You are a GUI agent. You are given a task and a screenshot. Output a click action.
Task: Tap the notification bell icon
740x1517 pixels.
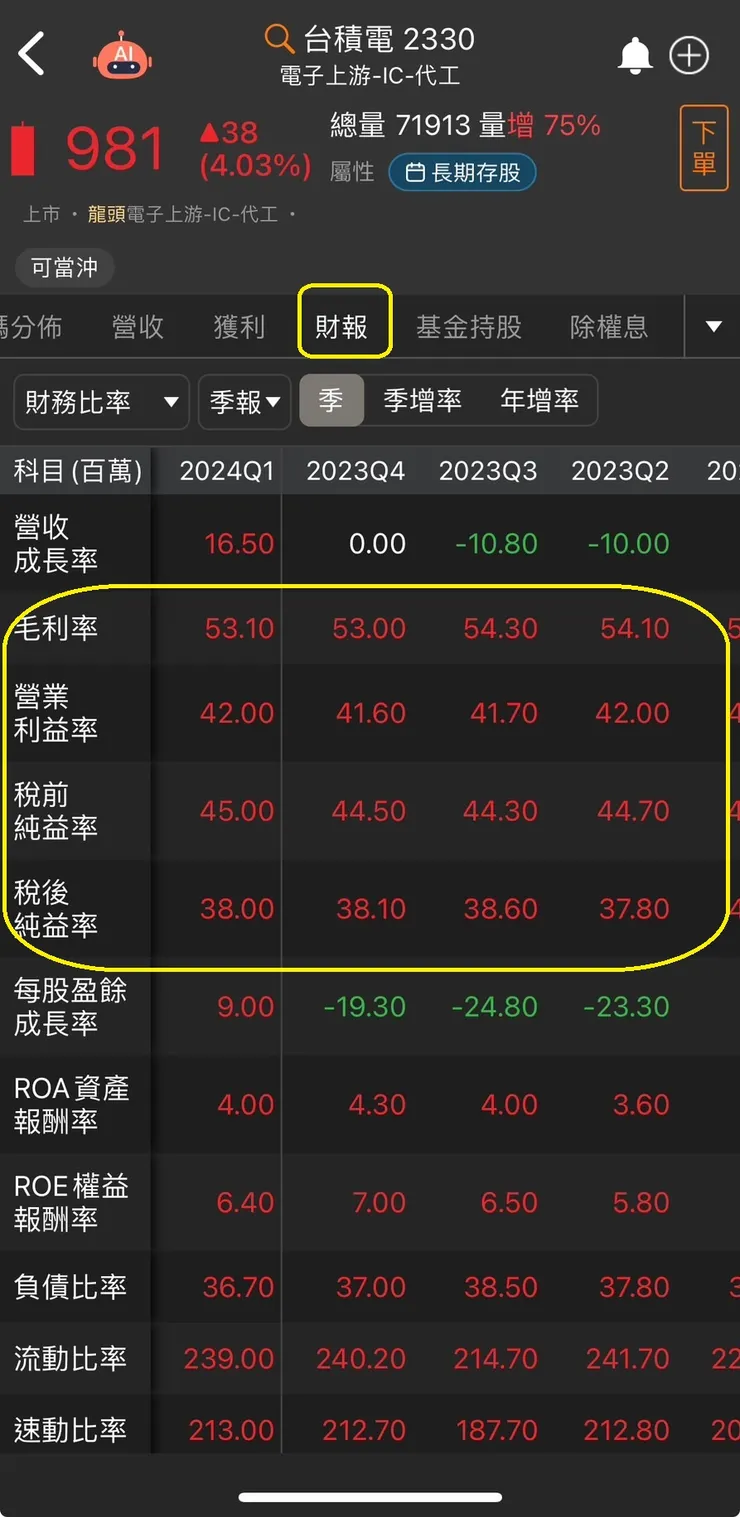pos(636,55)
